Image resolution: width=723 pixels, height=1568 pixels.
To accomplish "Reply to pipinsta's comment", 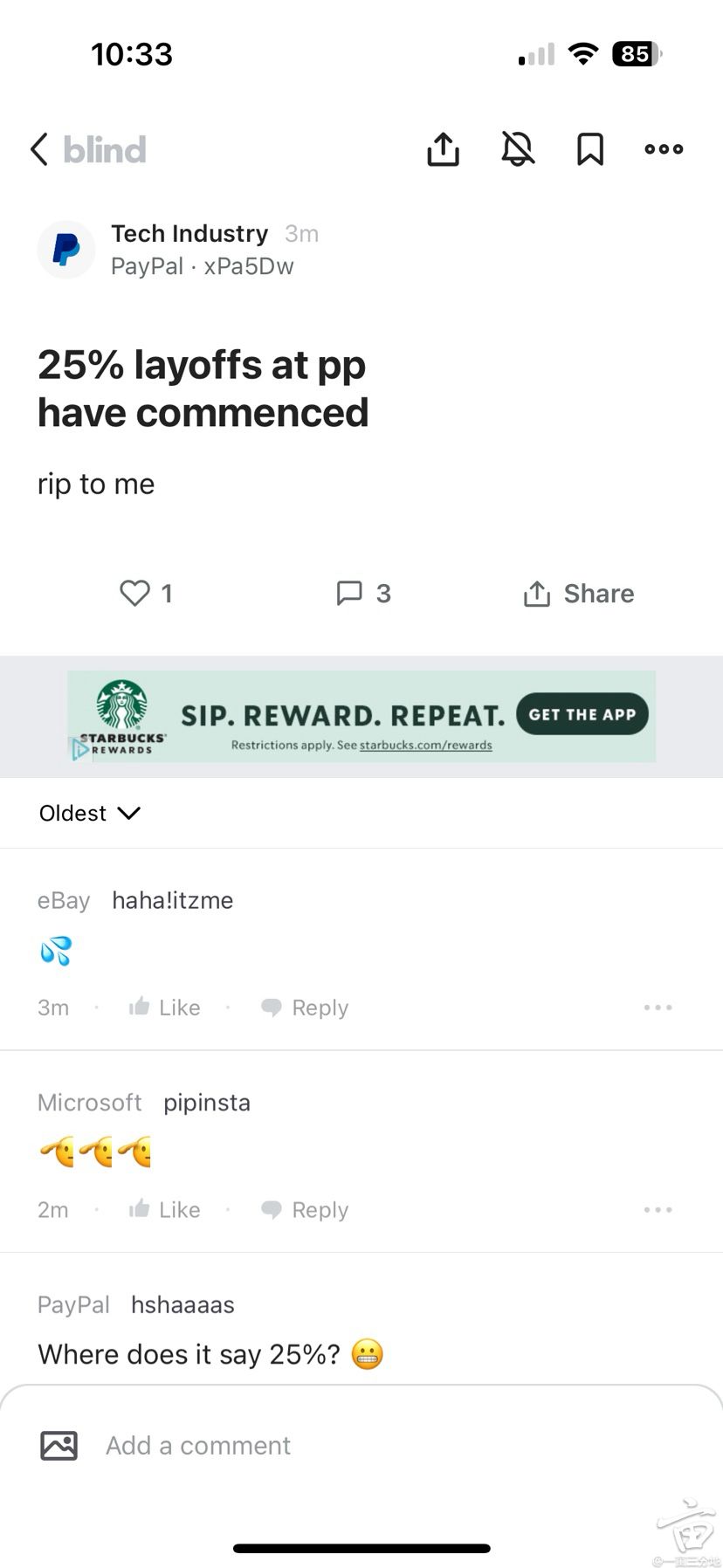I will [x=305, y=1210].
